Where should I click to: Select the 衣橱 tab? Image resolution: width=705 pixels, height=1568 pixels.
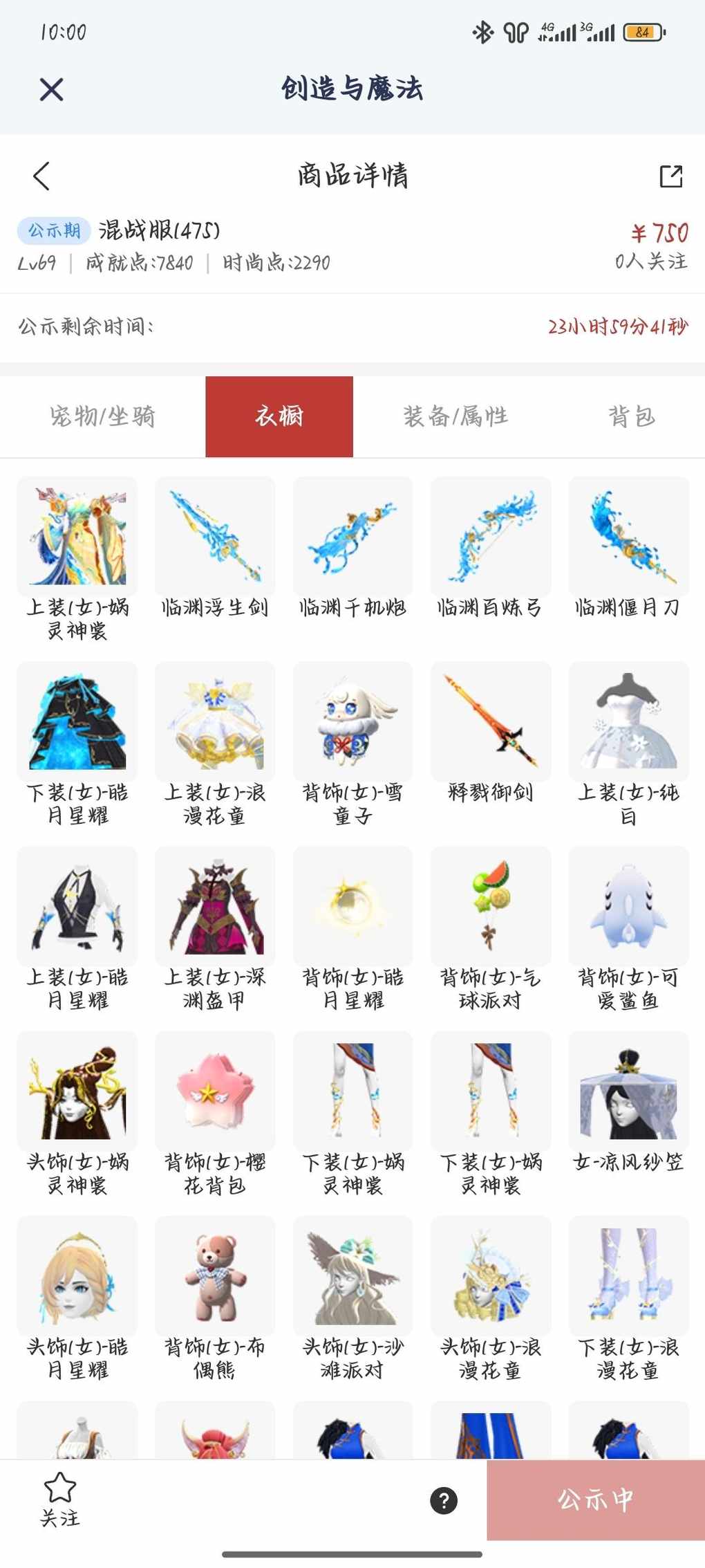click(x=279, y=416)
